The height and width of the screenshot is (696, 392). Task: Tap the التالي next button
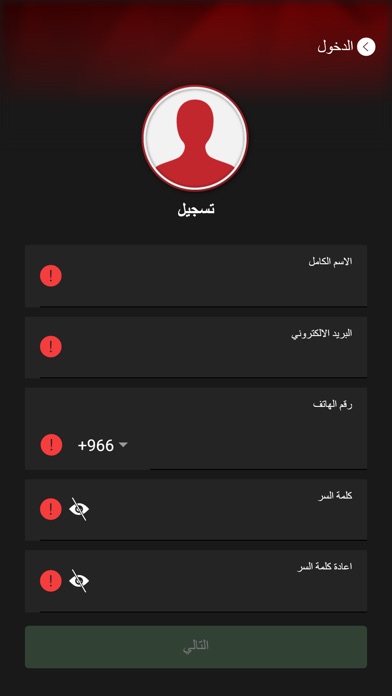196,647
